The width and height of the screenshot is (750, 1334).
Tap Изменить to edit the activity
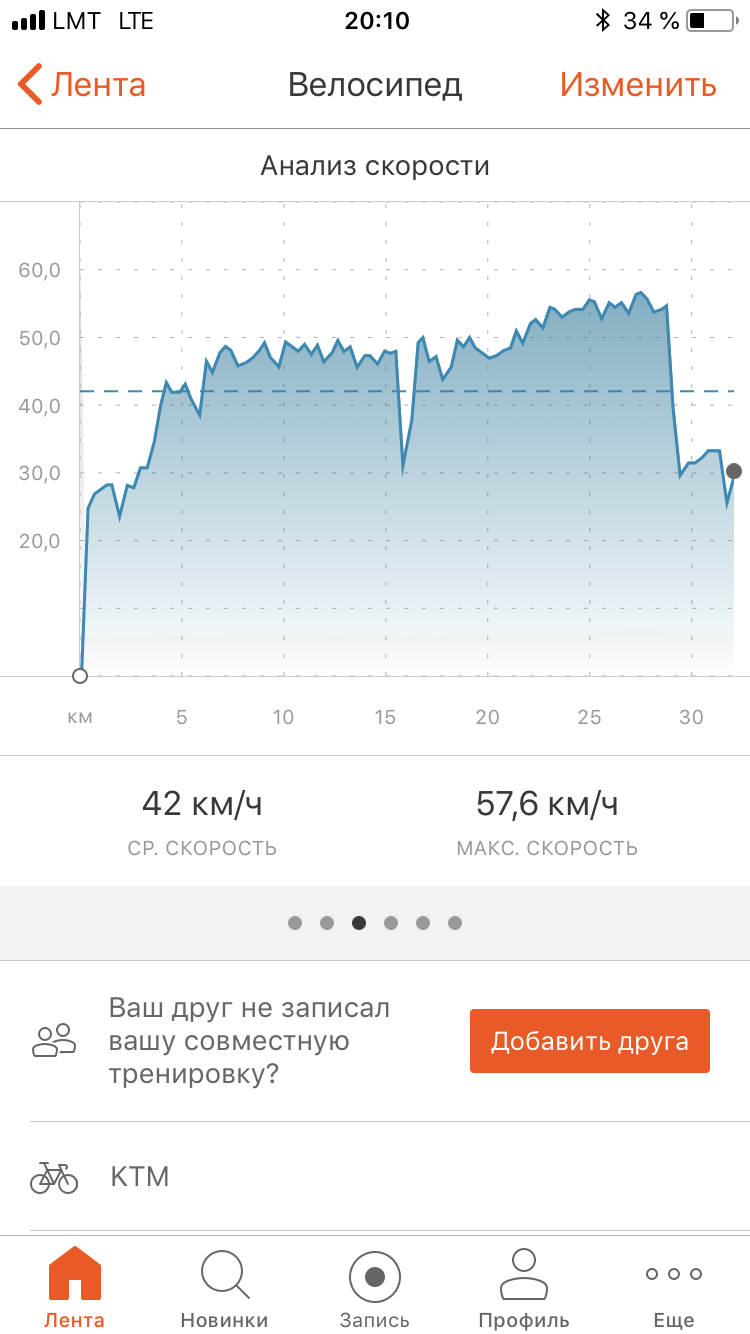[637, 85]
